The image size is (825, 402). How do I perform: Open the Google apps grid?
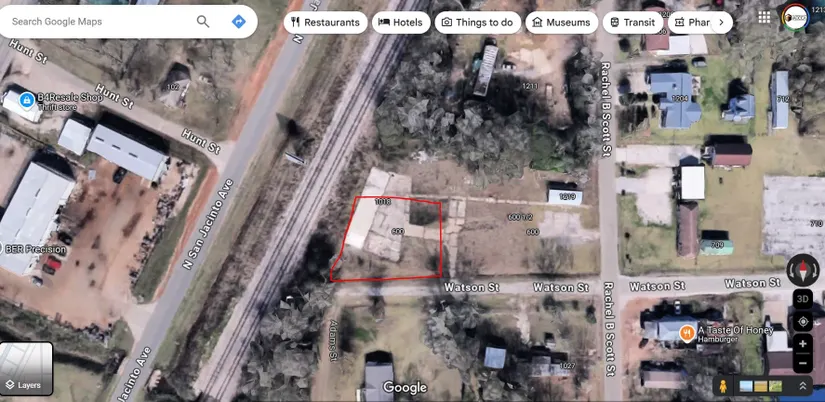pyautogui.click(x=765, y=17)
